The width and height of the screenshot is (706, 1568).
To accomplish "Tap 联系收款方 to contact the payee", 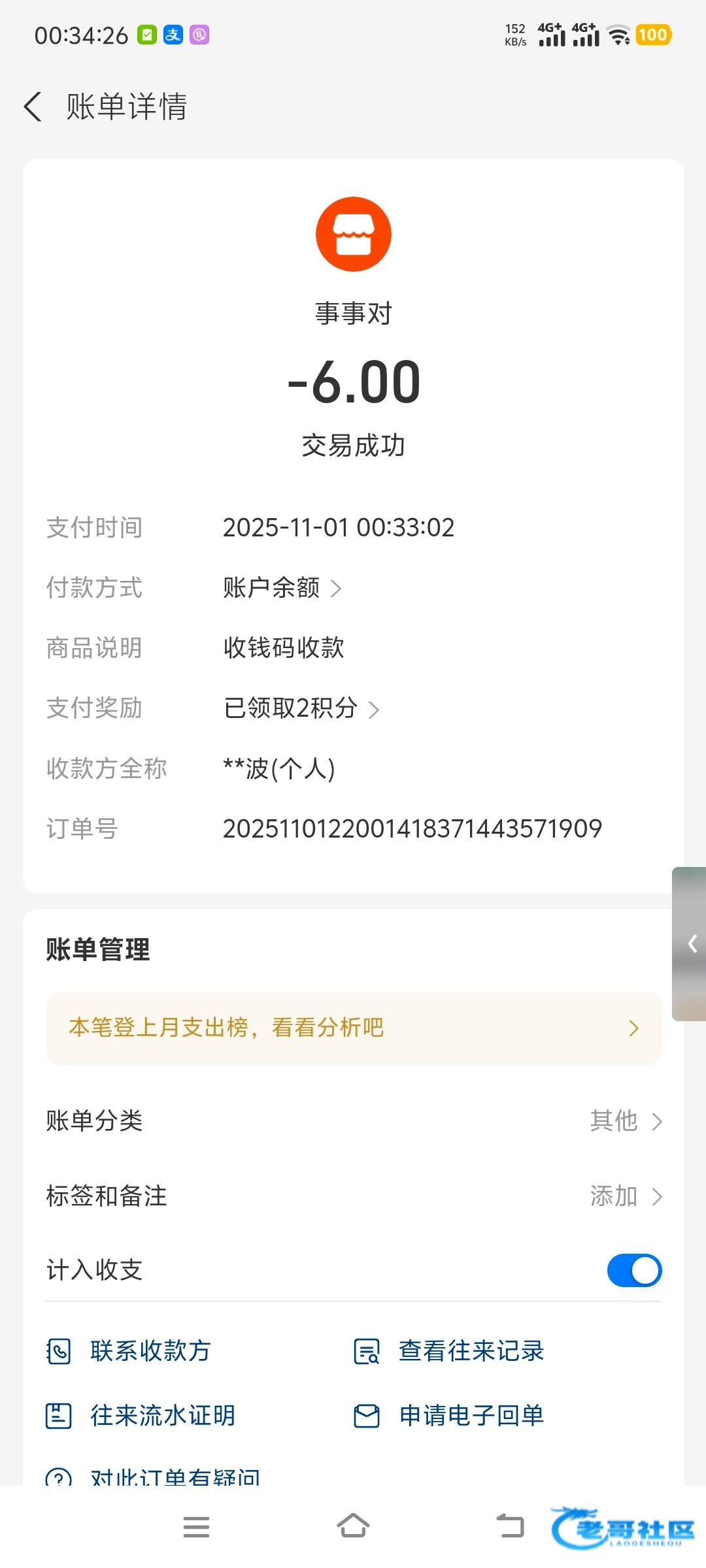I will (x=128, y=1351).
